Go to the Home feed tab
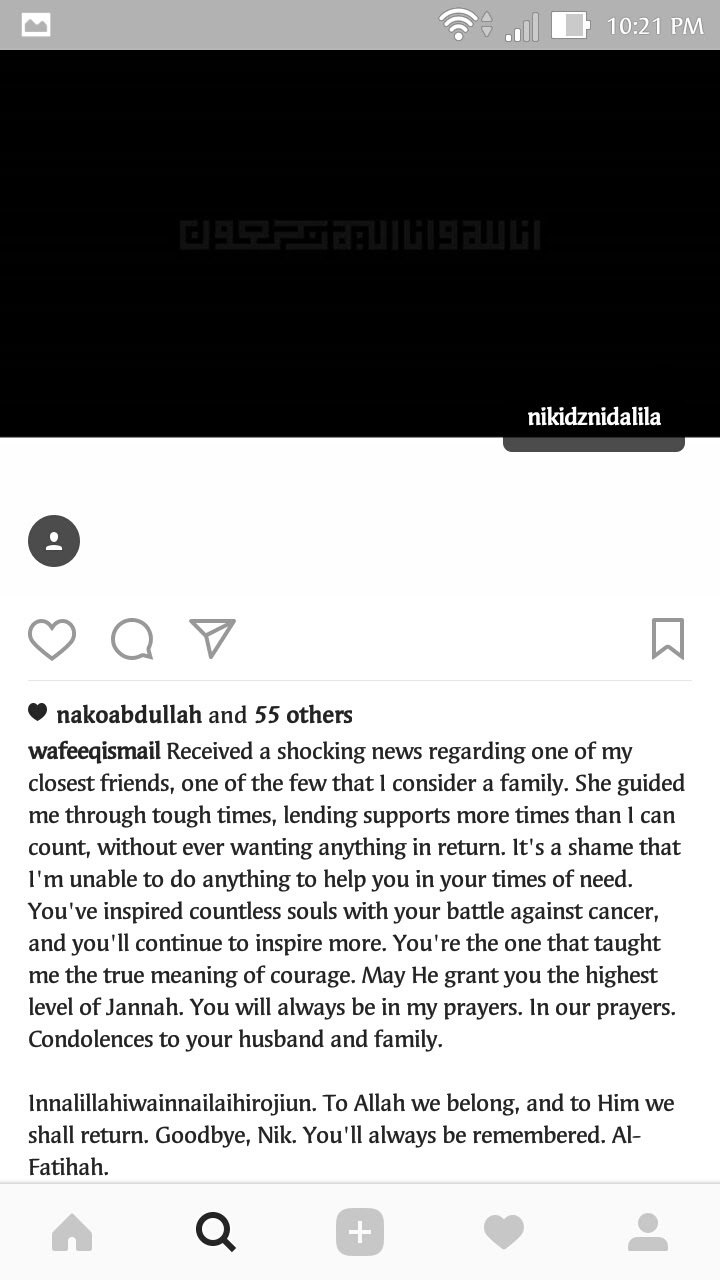This screenshot has height=1280, width=720. pos(72,1232)
